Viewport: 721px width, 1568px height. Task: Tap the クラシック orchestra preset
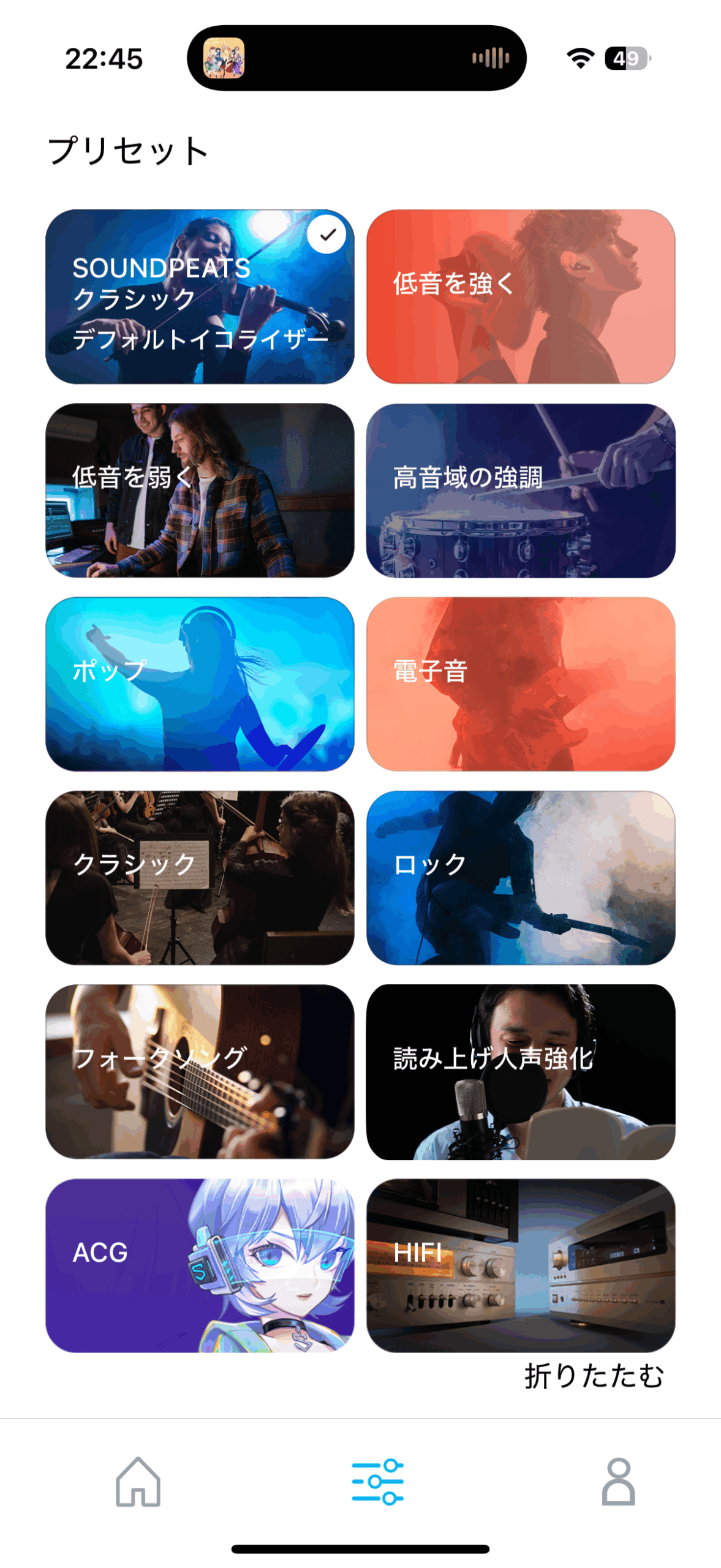click(x=200, y=877)
